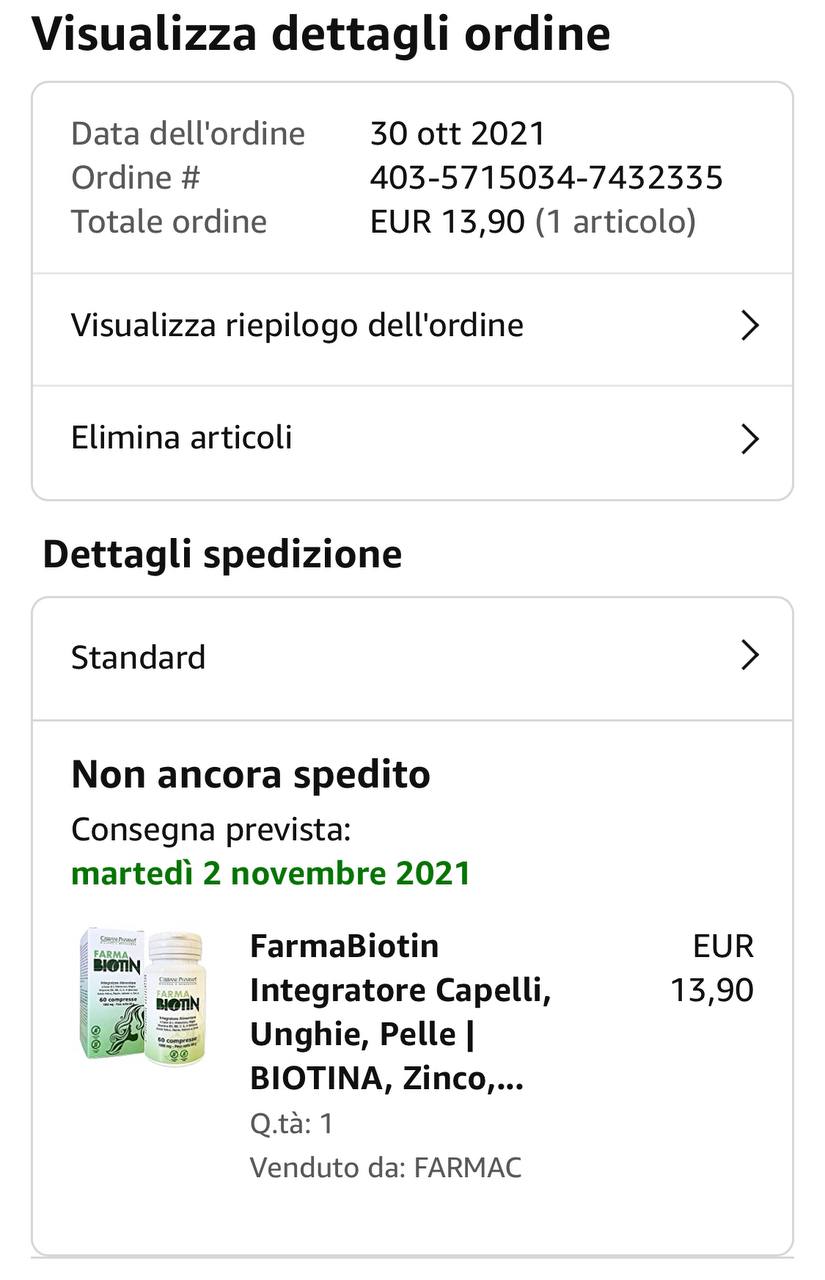This screenshot has height=1280, width=825.
Task: Open the FarmaBiotin product image
Action: coord(144,997)
